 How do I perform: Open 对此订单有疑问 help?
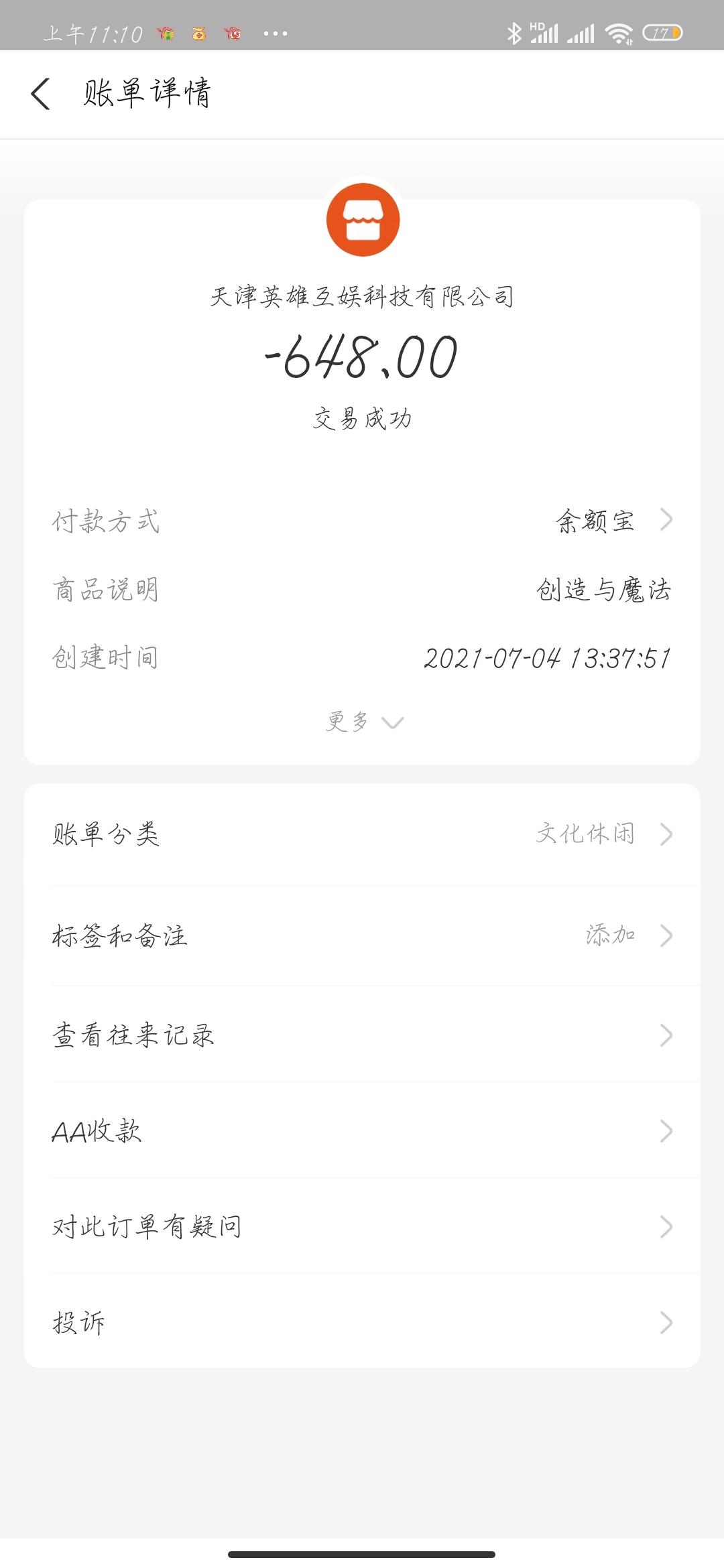(362, 1226)
